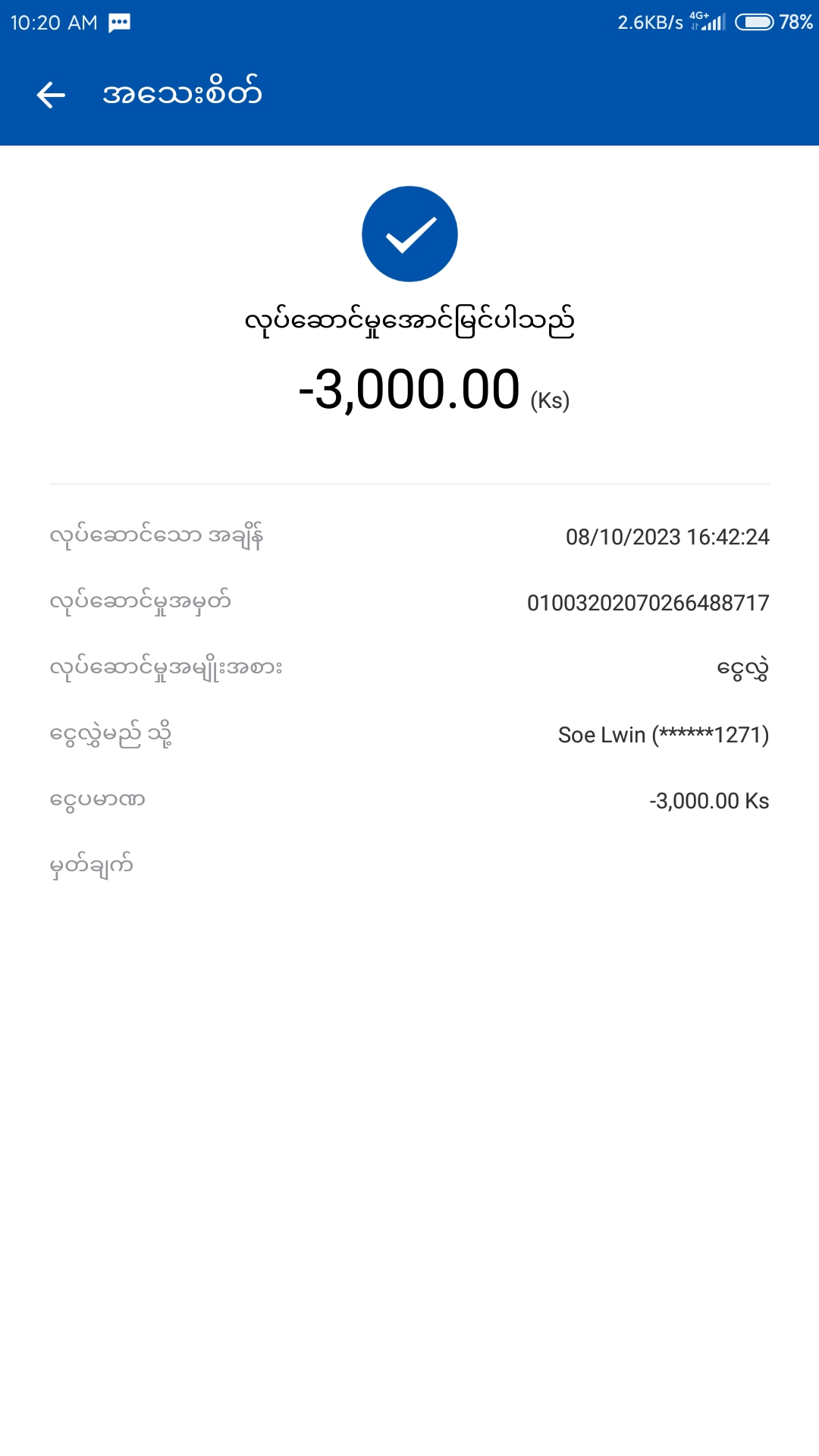Go back from the transaction details screen
This screenshot has height=1456, width=819.
(x=51, y=95)
